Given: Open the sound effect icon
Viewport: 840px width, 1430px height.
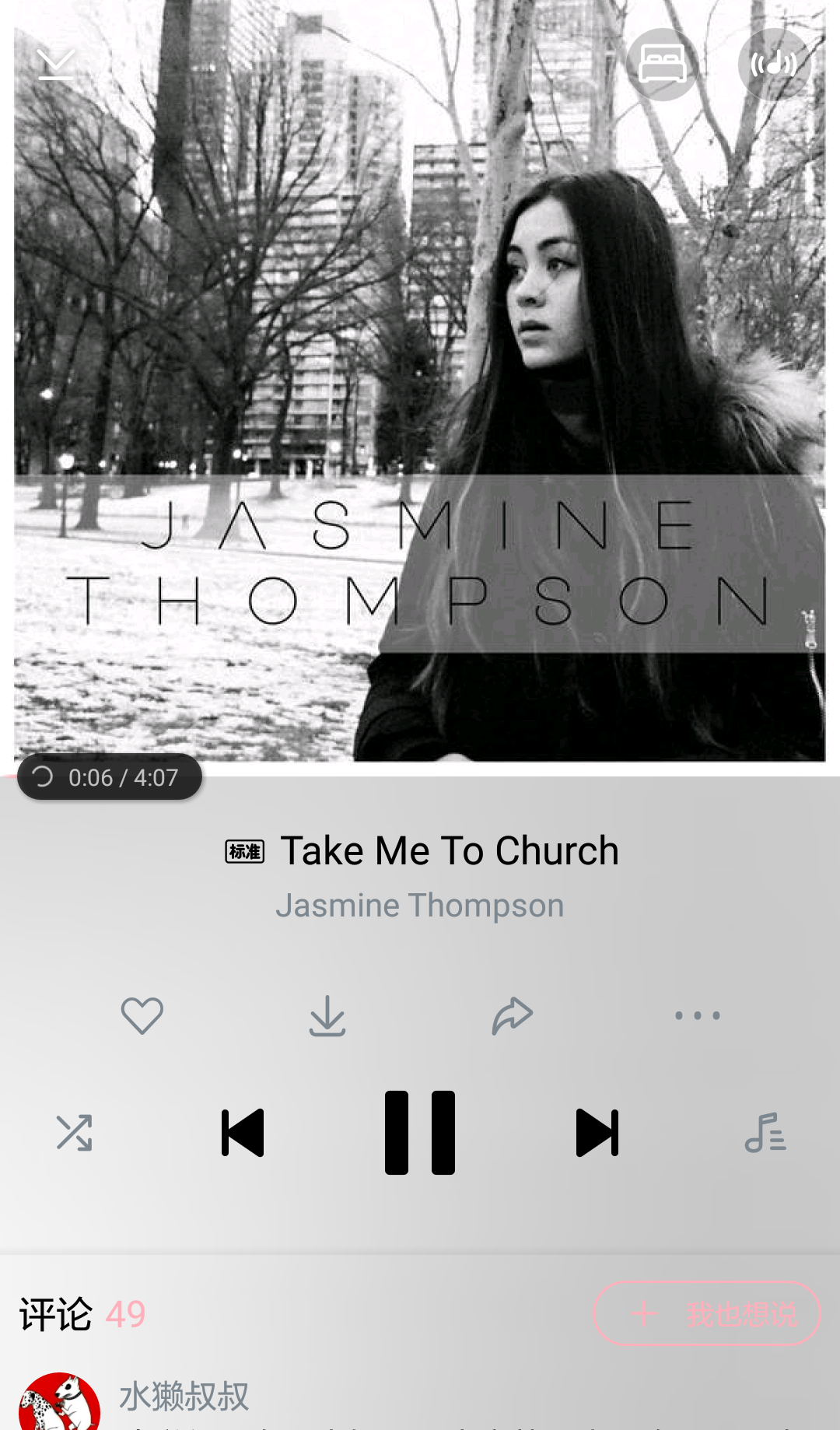Looking at the screenshot, I should click(774, 65).
